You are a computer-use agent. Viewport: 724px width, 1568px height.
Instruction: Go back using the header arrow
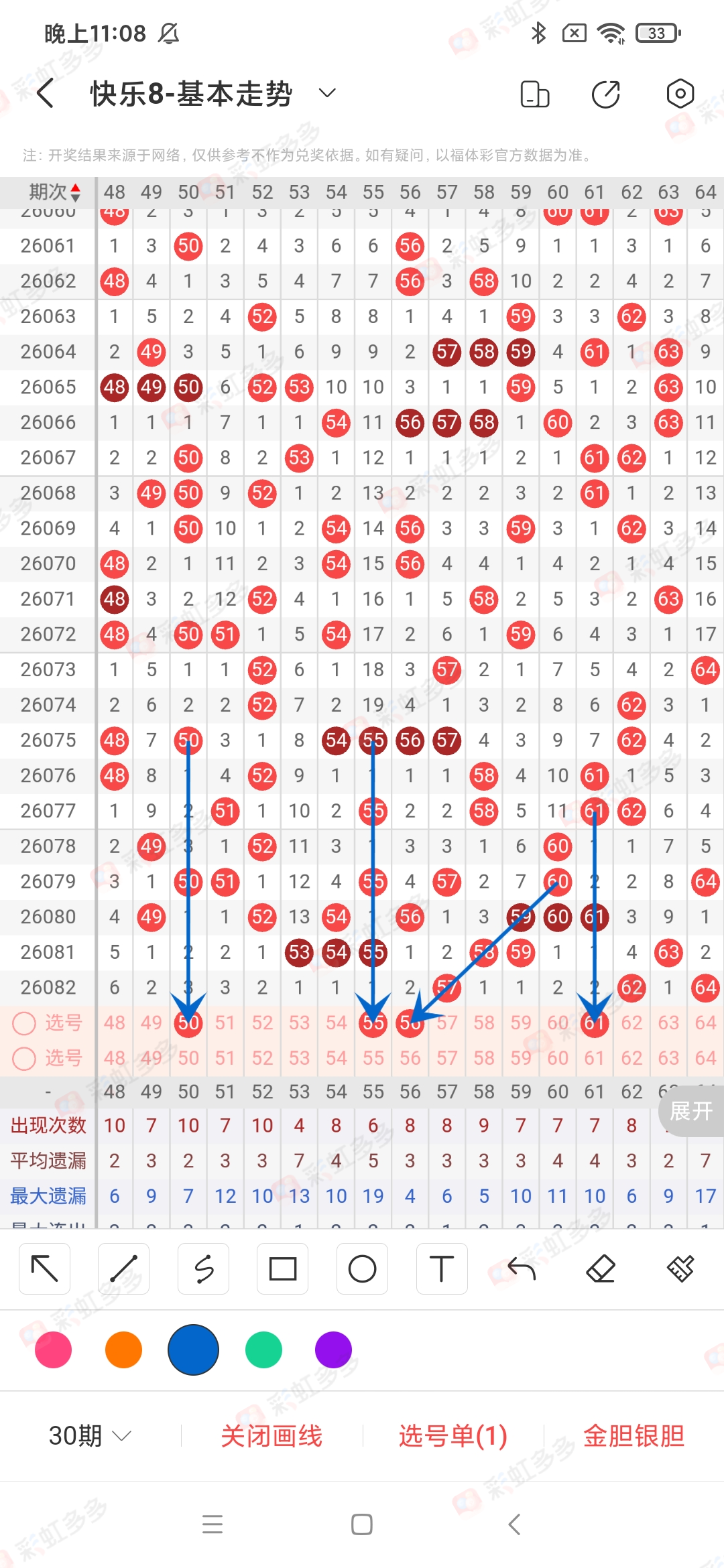click(46, 93)
